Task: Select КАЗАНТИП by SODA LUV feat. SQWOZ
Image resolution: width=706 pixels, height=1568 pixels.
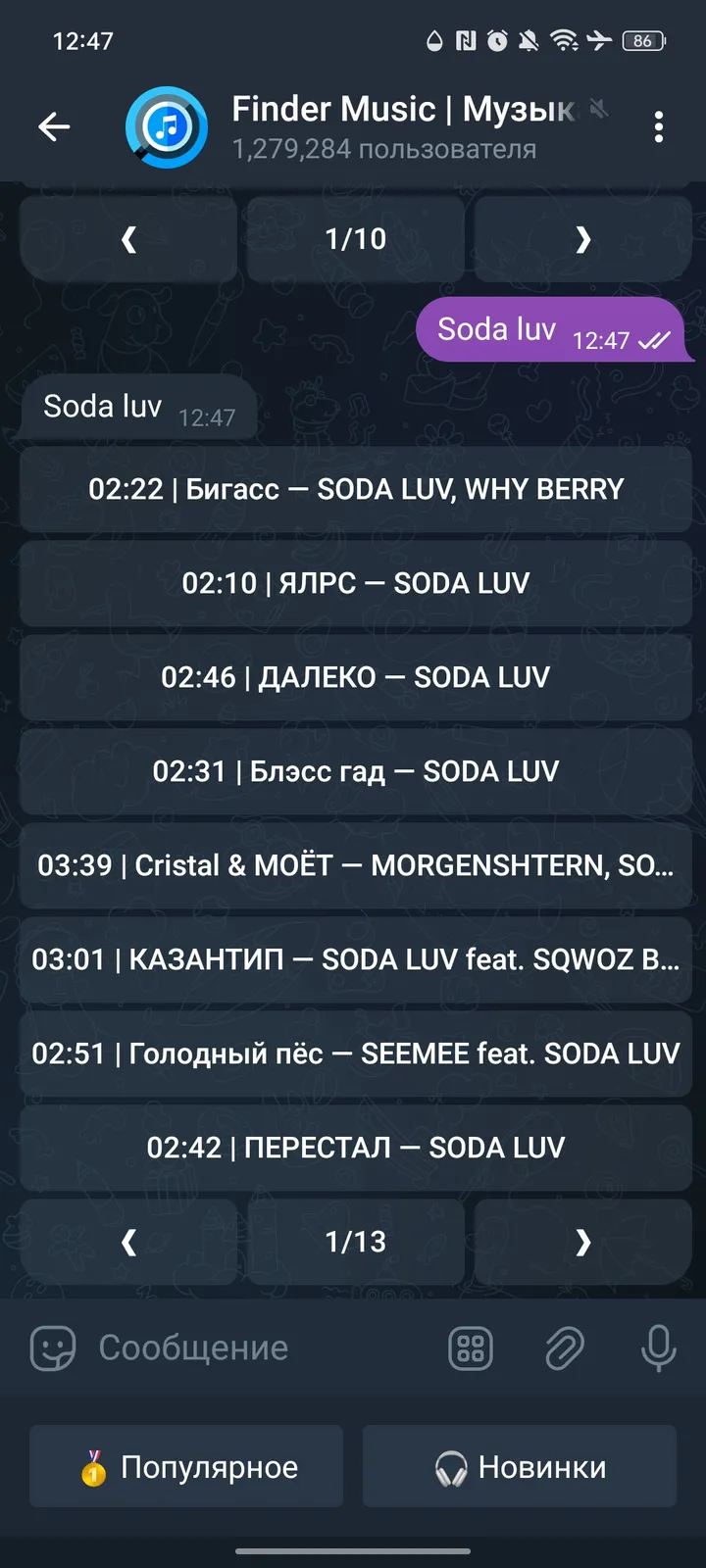Action: 354,959
